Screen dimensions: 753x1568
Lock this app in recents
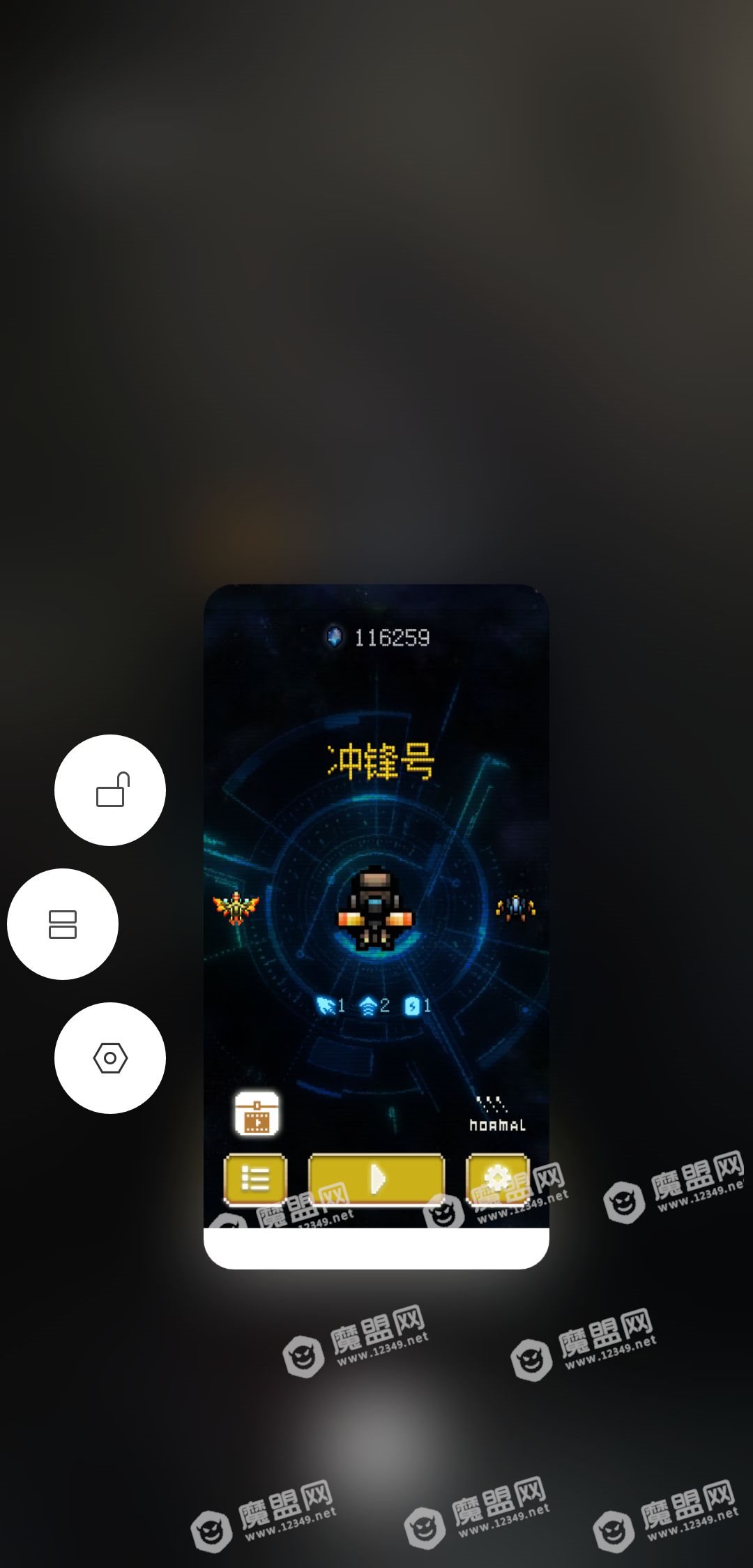[110, 790]
